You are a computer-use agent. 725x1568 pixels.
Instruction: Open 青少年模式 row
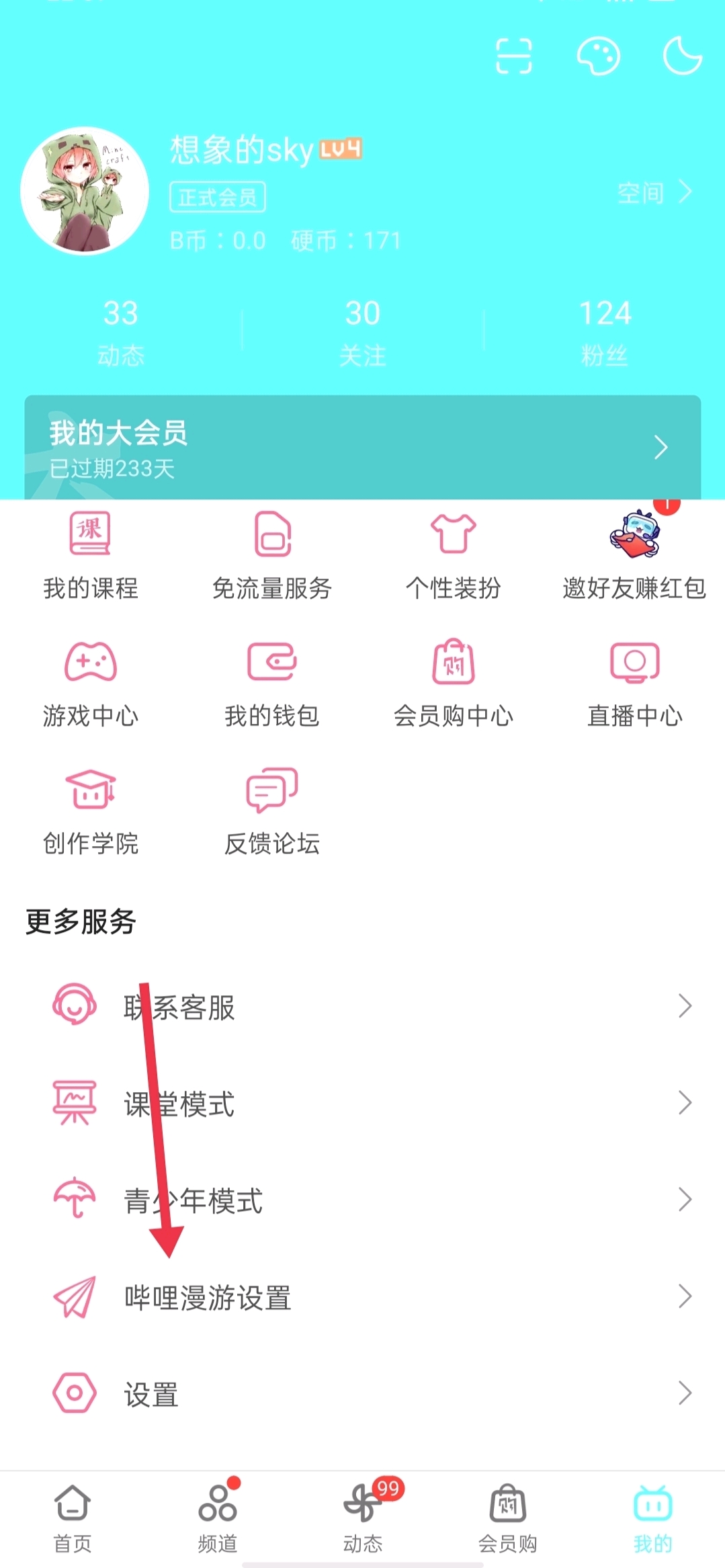(x=362, y=1200)
